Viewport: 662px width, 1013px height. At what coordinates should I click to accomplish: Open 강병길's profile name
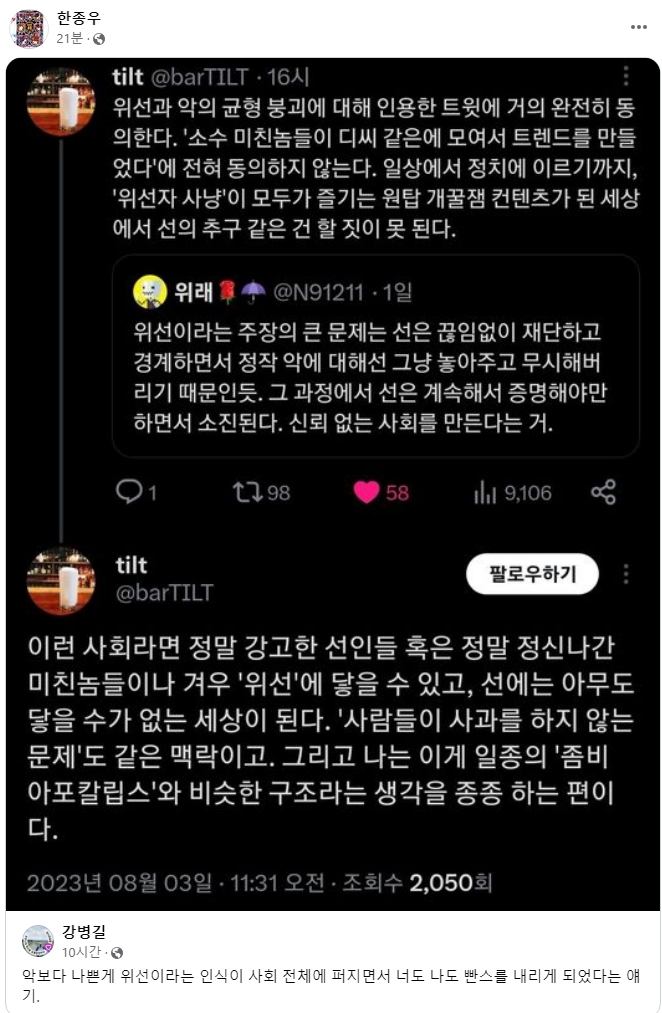[84, 932]
